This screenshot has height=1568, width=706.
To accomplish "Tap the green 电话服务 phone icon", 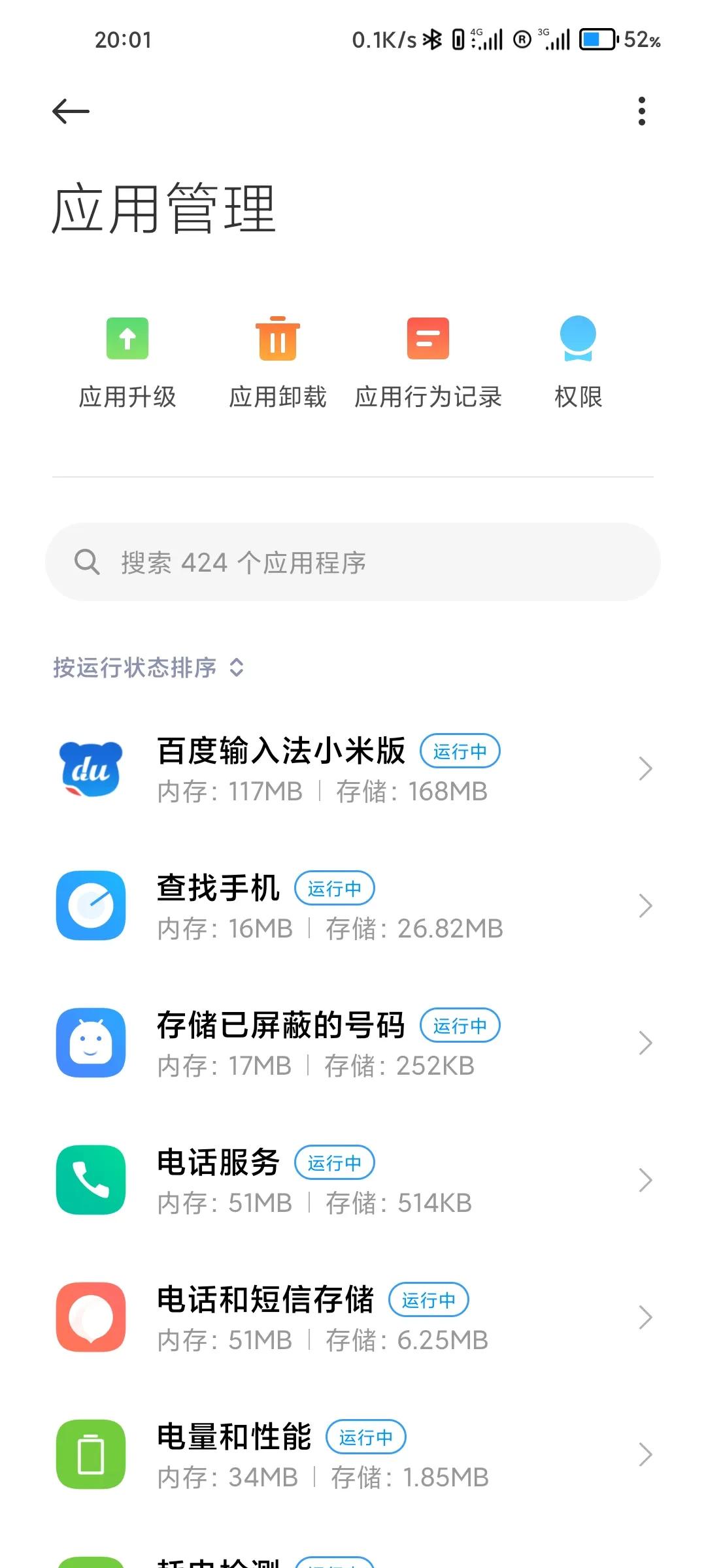I will point(92,1181).
